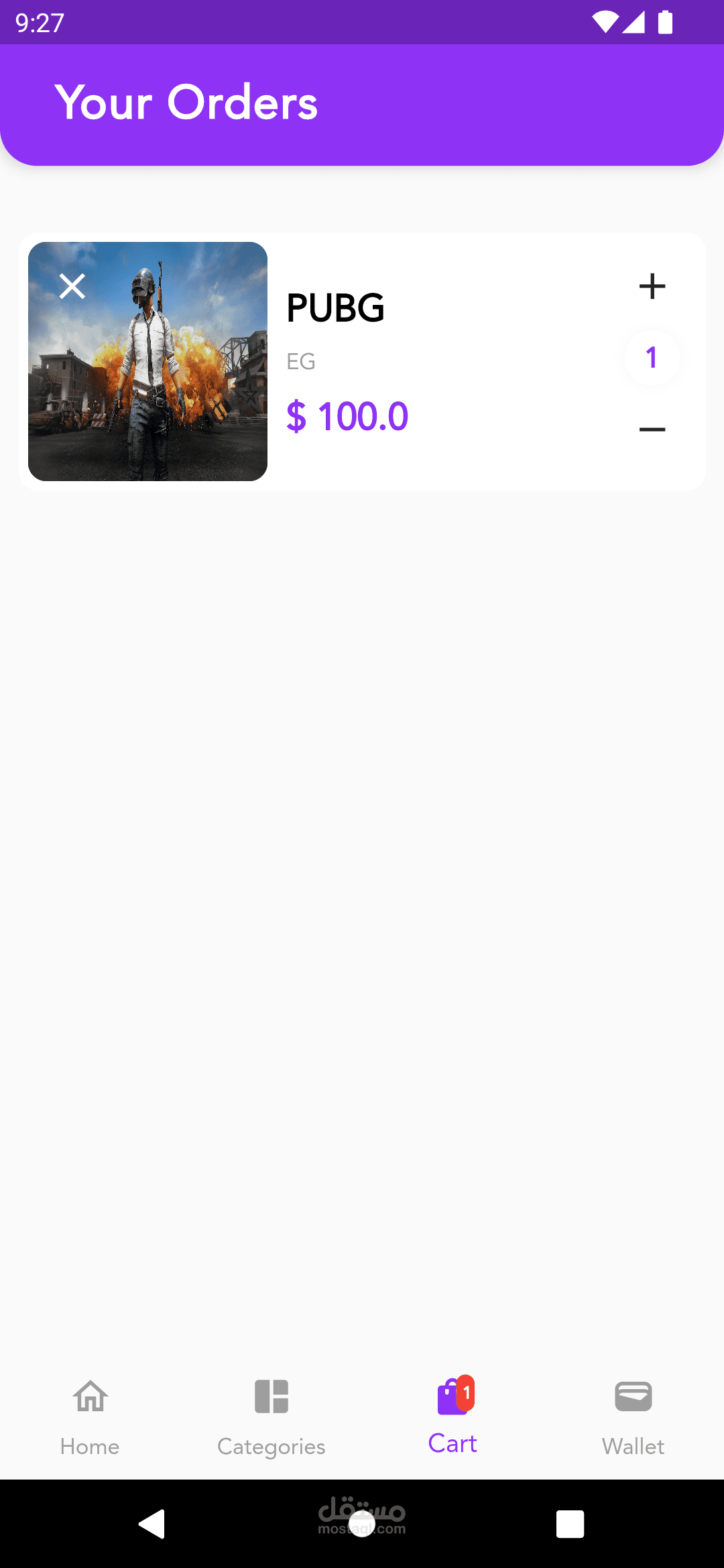Decrease PUBG quantity with minus
Viewport: 724px width, 1568px height.
coord(652,429)
